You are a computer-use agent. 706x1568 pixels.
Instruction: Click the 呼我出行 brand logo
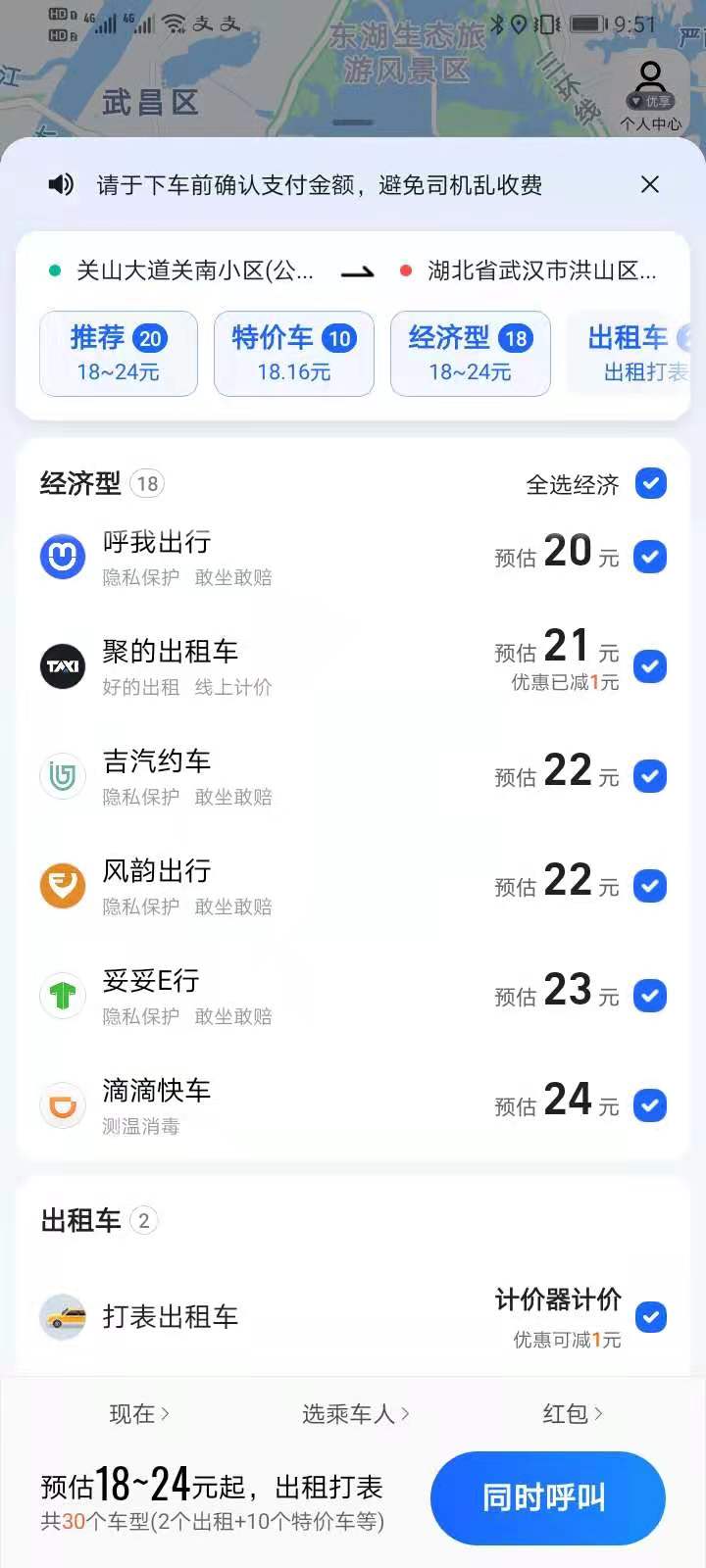point(62,557)
